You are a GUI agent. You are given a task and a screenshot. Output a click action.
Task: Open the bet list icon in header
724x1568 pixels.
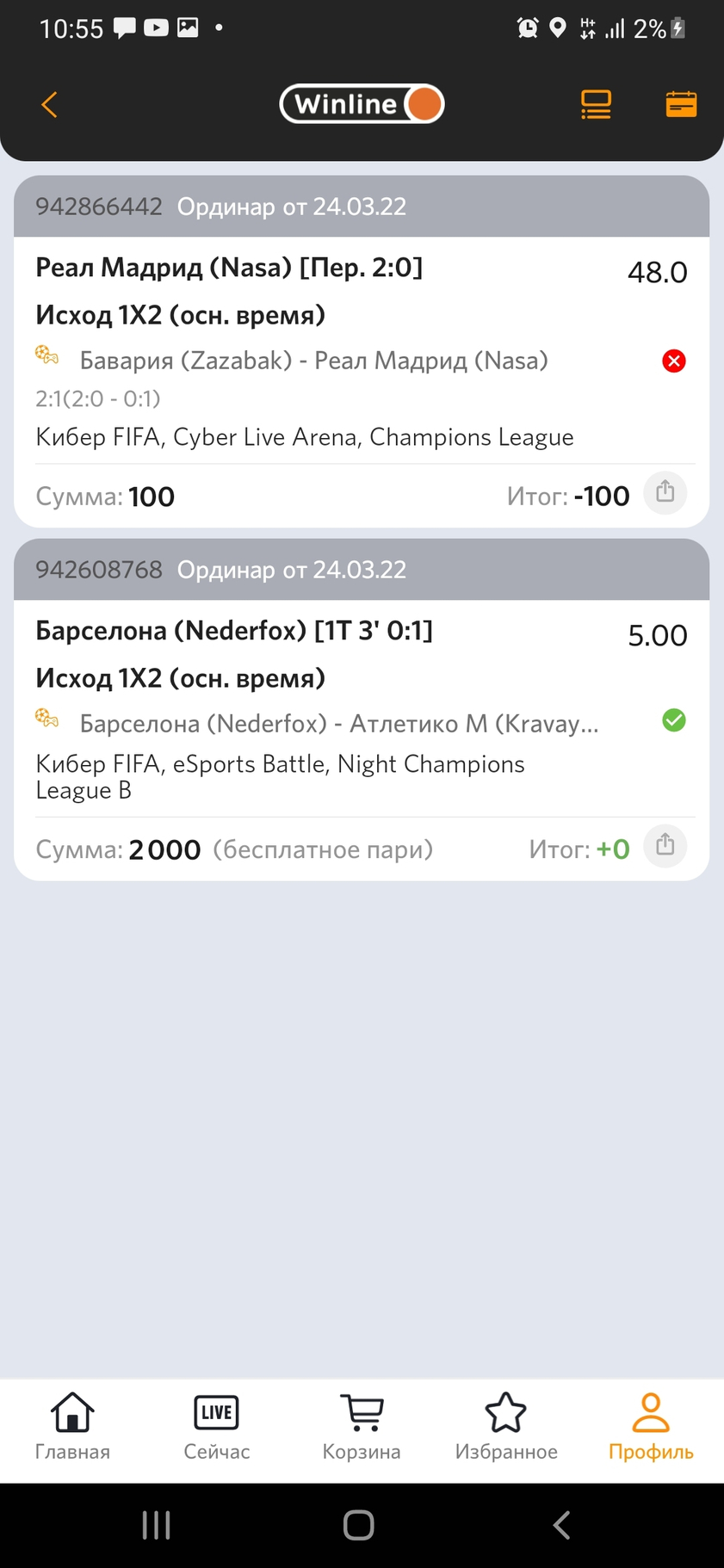596,105
